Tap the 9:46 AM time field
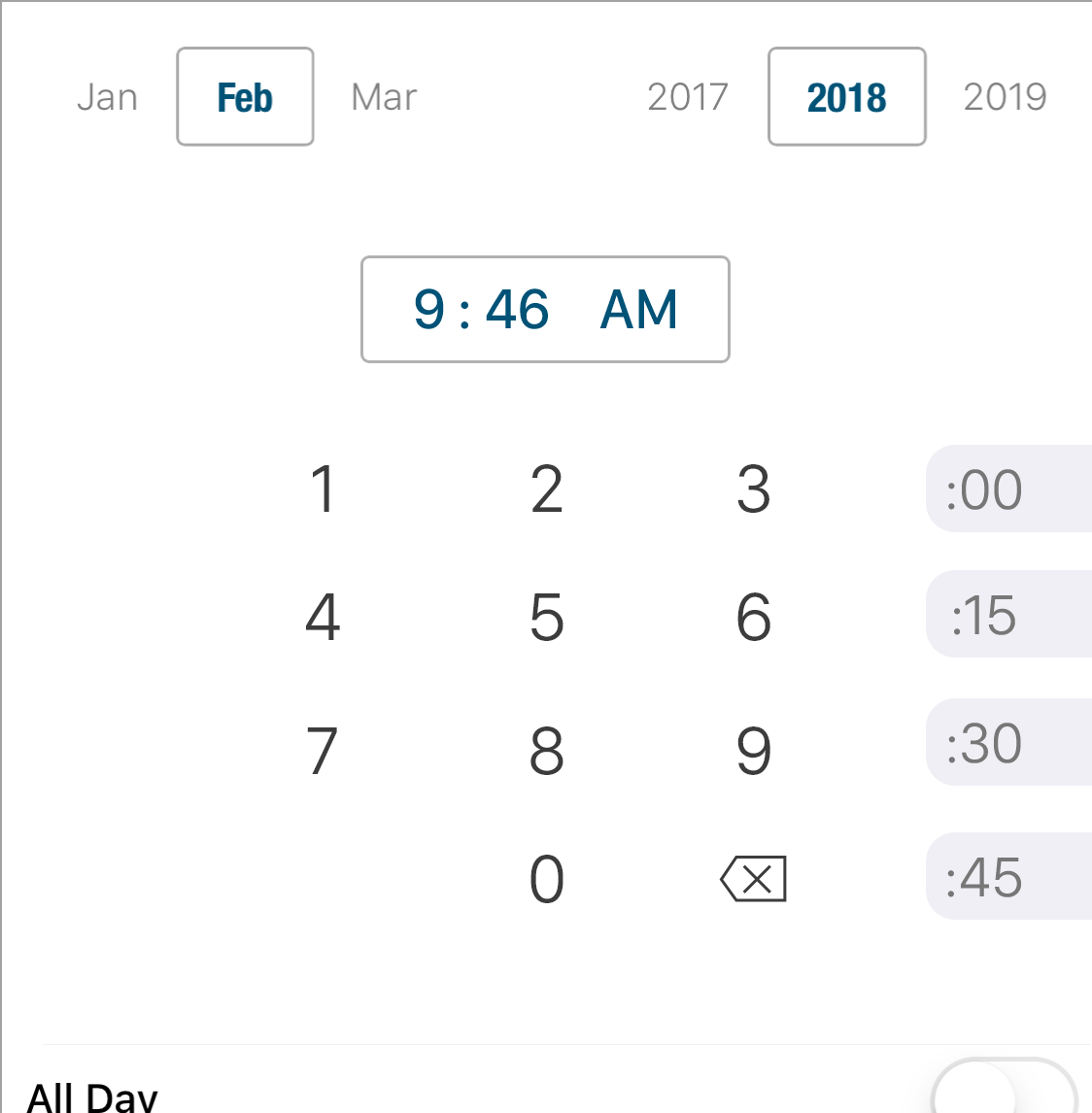The width and height of the screenshot is (1092, 1113). click(545, 310)
